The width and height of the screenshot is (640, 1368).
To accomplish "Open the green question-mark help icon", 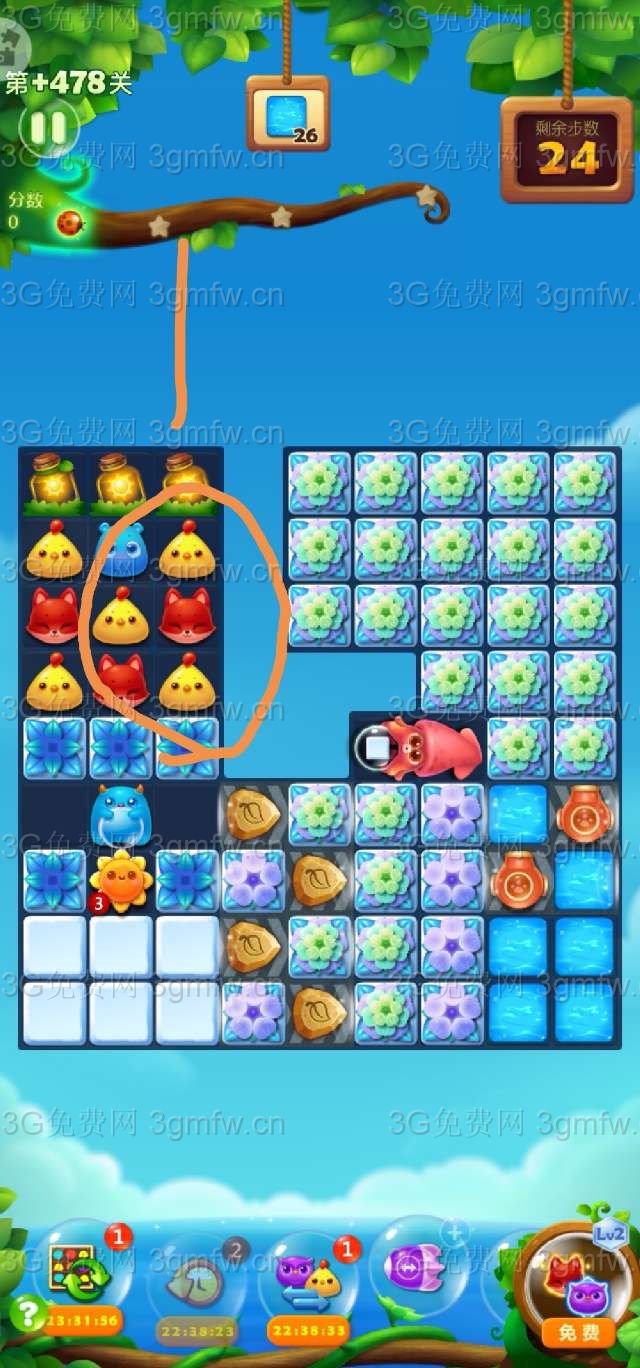I will coord(27,1313).
